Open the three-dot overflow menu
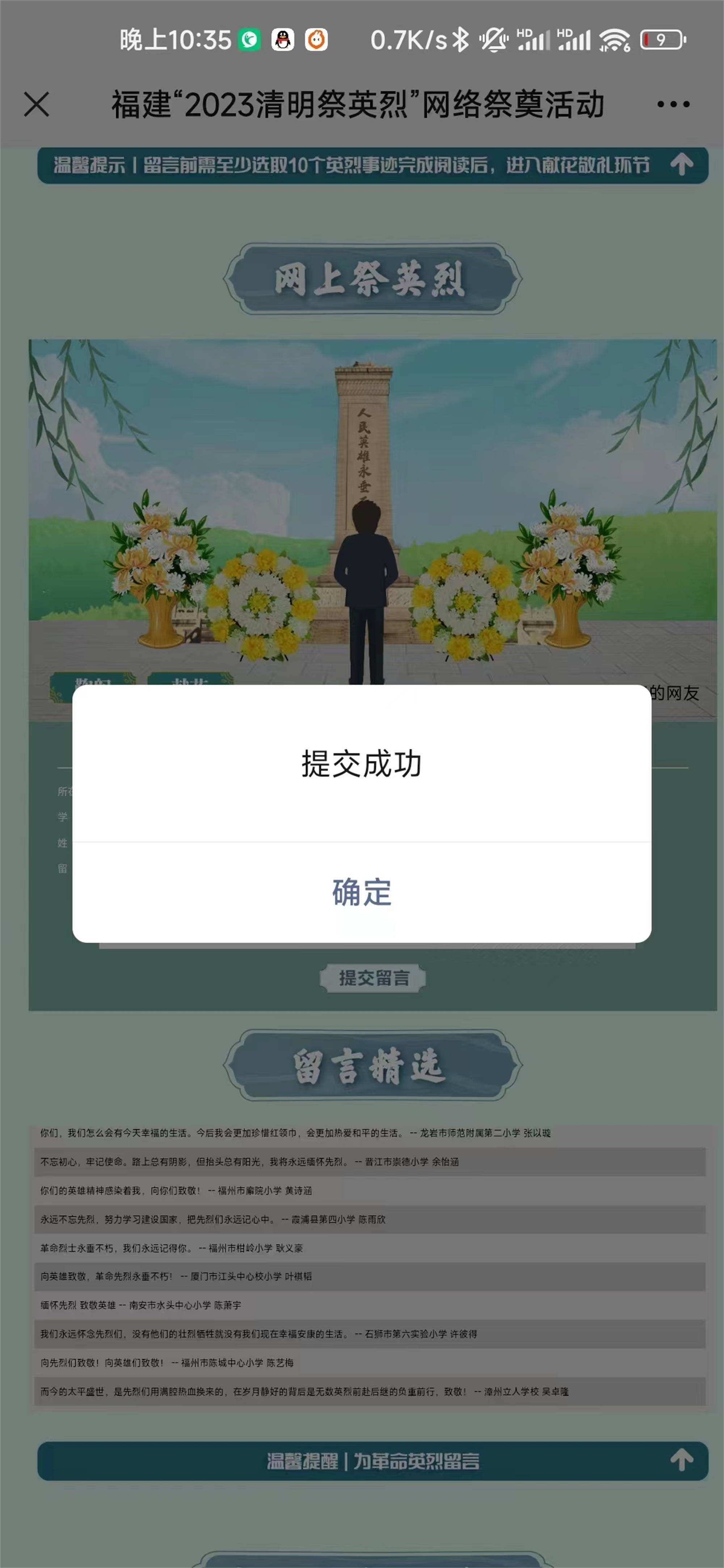The width and height of the screenshot is (724, 1568). coord(673,105)
